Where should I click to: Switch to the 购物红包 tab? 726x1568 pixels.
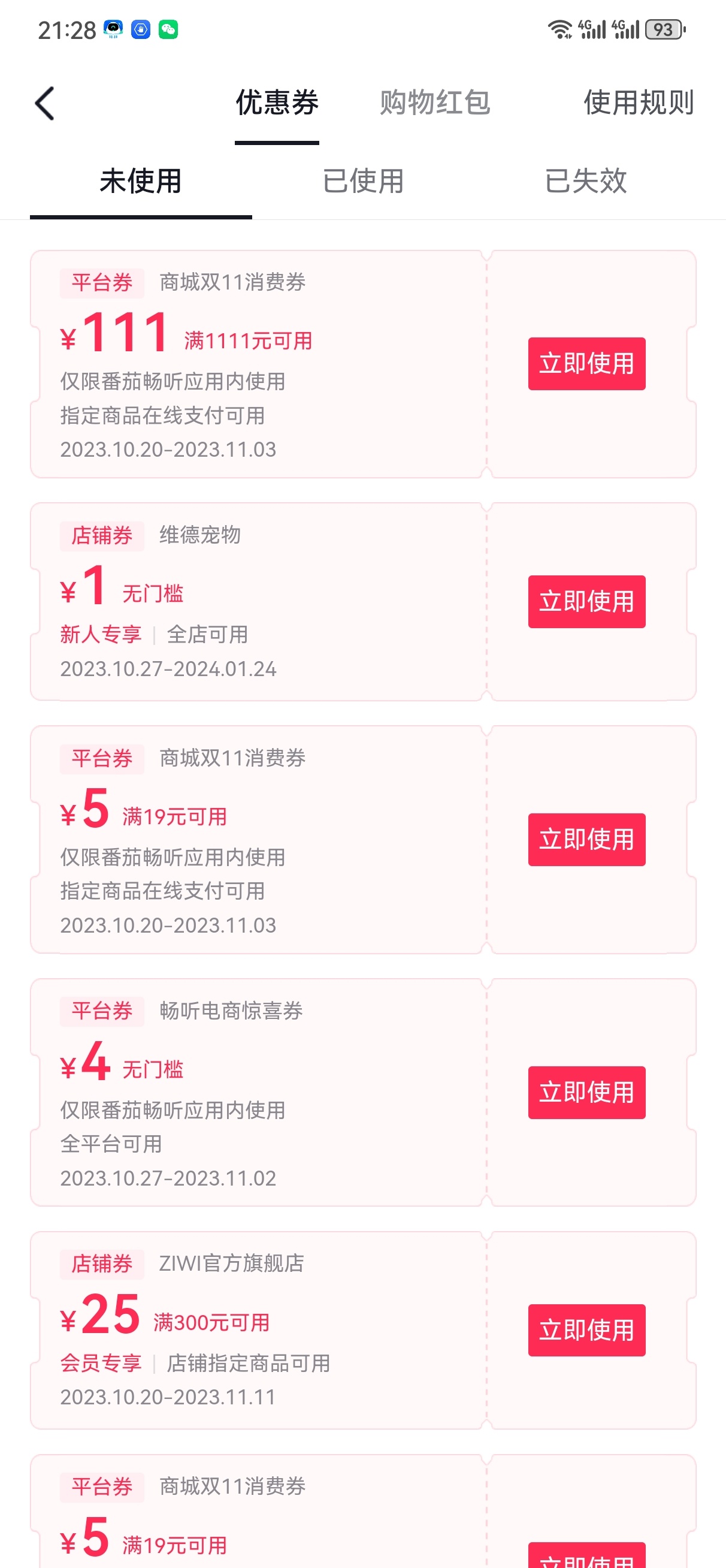(434, 102)
